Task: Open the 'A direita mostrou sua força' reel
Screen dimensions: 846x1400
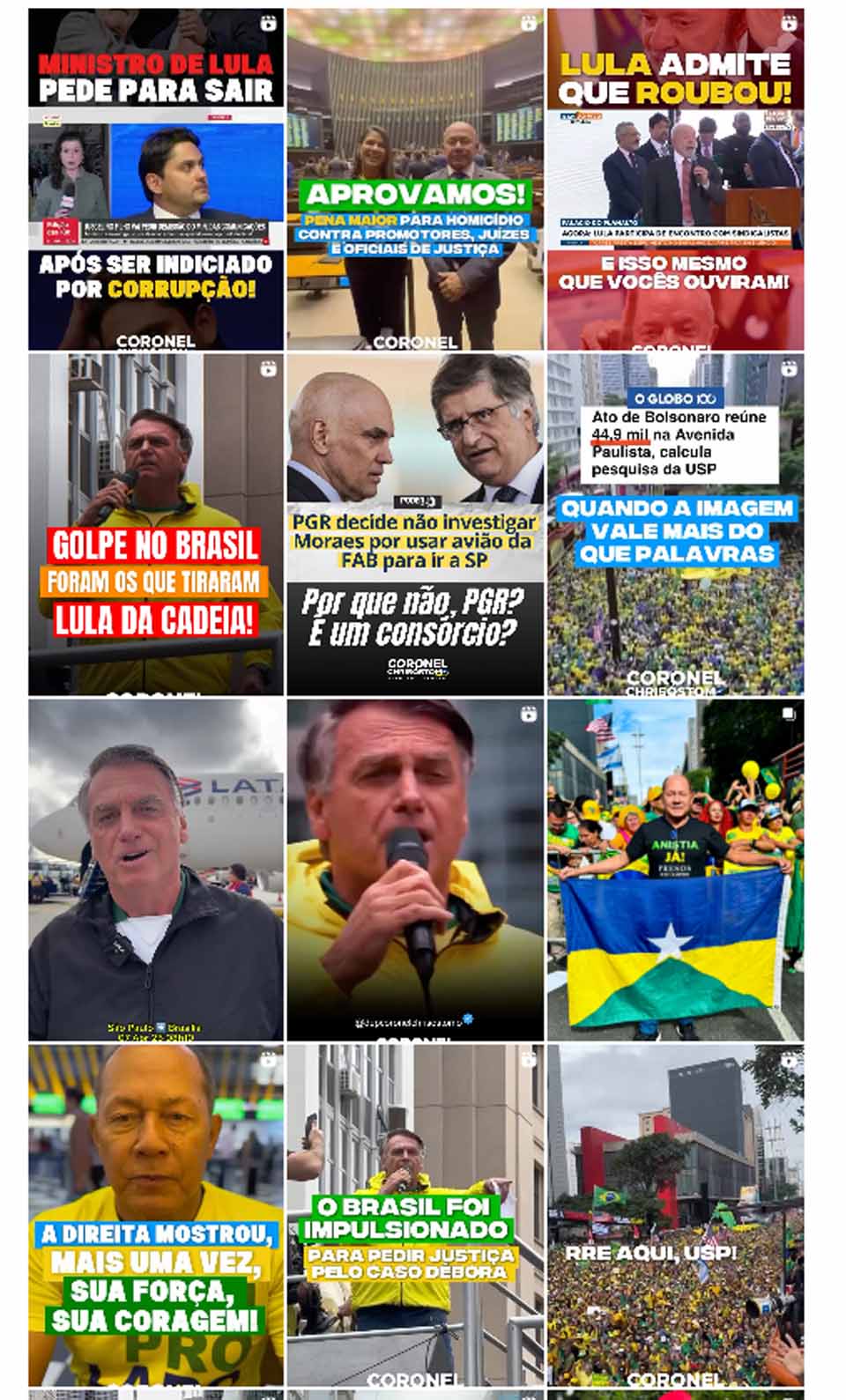Action: point(156,1216)
